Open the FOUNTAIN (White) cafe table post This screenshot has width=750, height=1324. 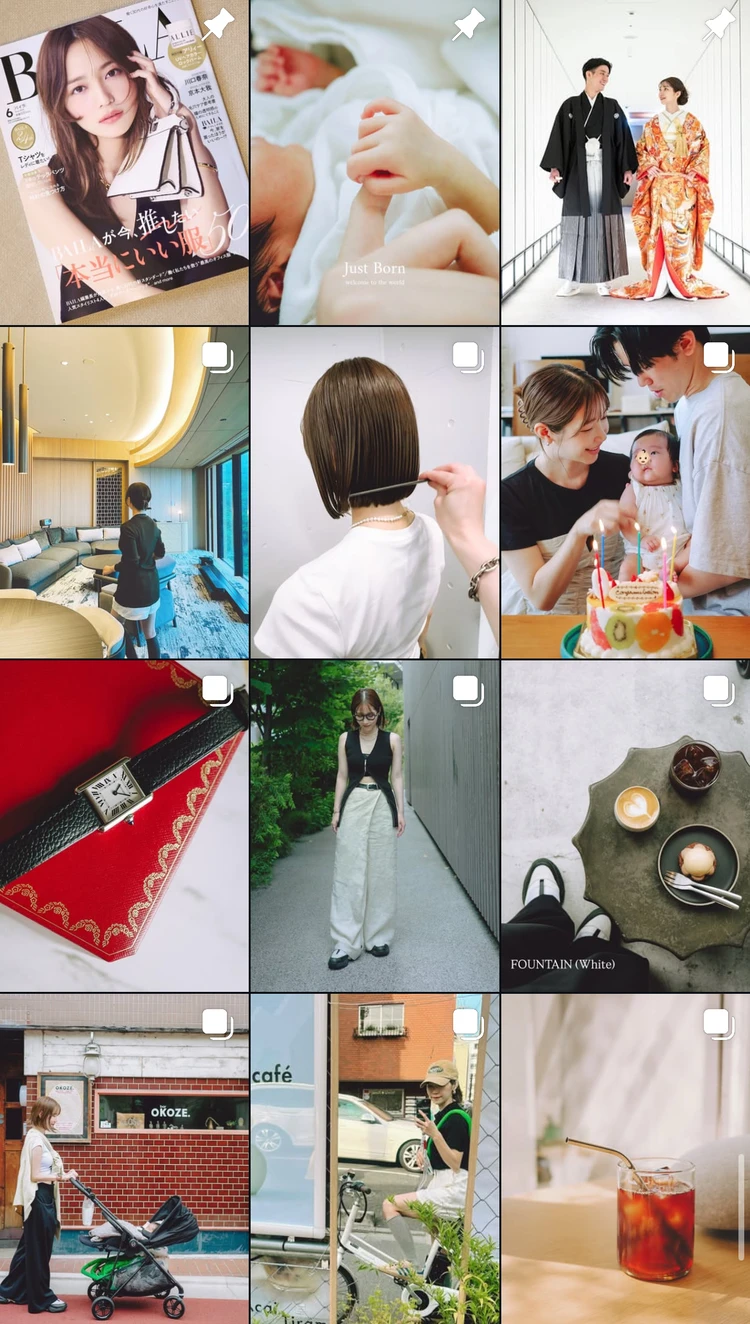click(626, 825)
